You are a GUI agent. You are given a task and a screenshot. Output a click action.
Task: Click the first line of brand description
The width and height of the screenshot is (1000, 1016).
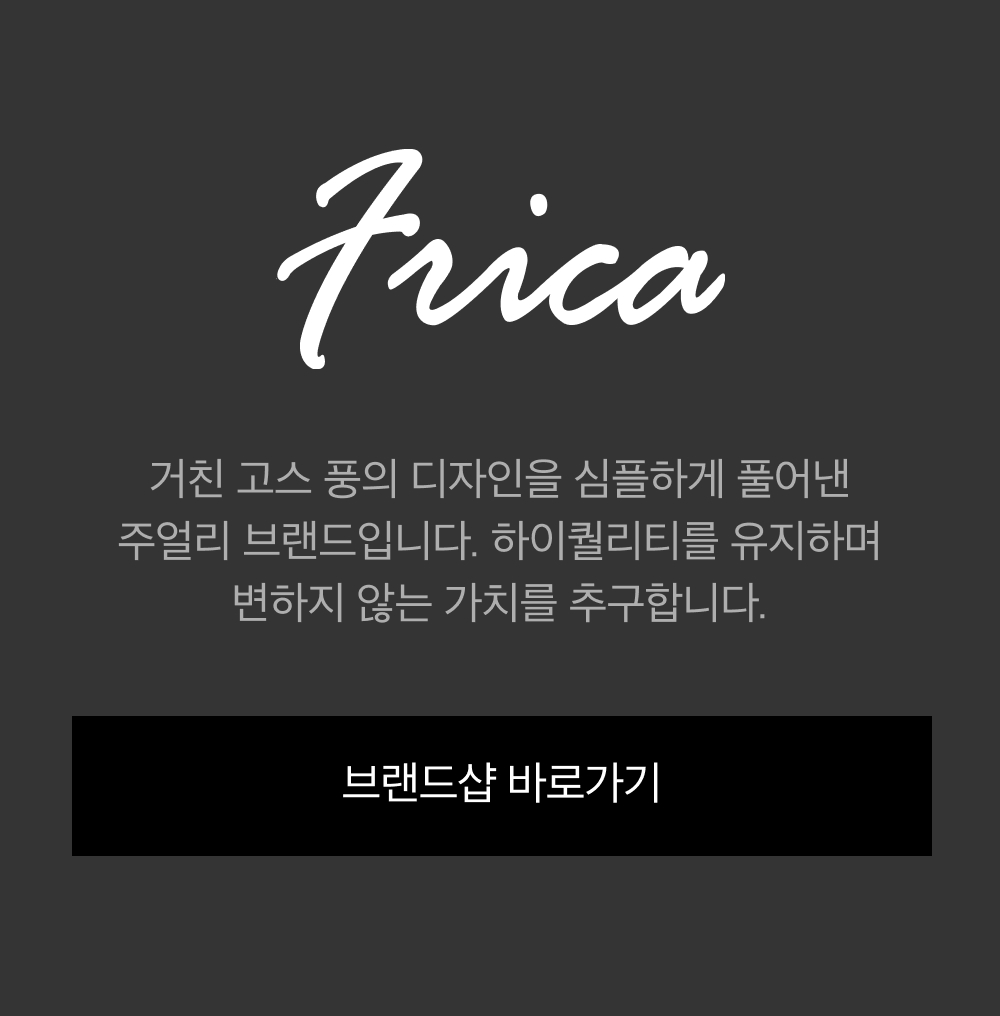[x=500, y=477]
